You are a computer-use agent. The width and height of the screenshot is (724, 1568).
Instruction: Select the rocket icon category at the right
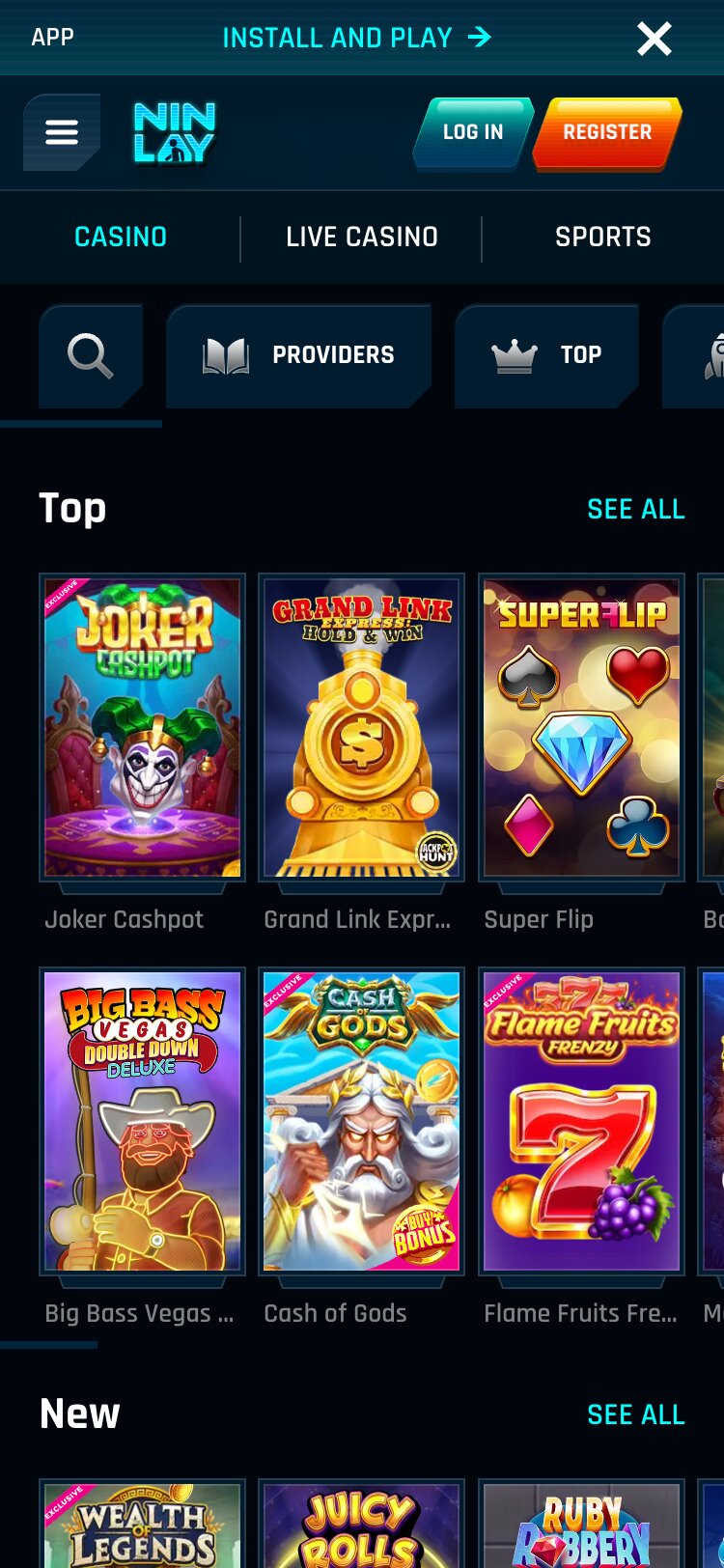coord(712,354)
